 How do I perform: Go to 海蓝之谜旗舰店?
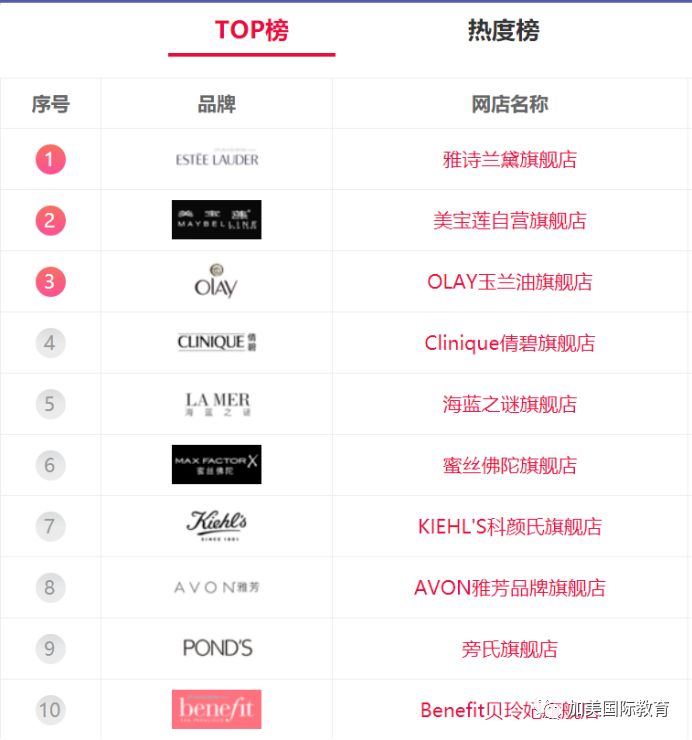[509, 404]
